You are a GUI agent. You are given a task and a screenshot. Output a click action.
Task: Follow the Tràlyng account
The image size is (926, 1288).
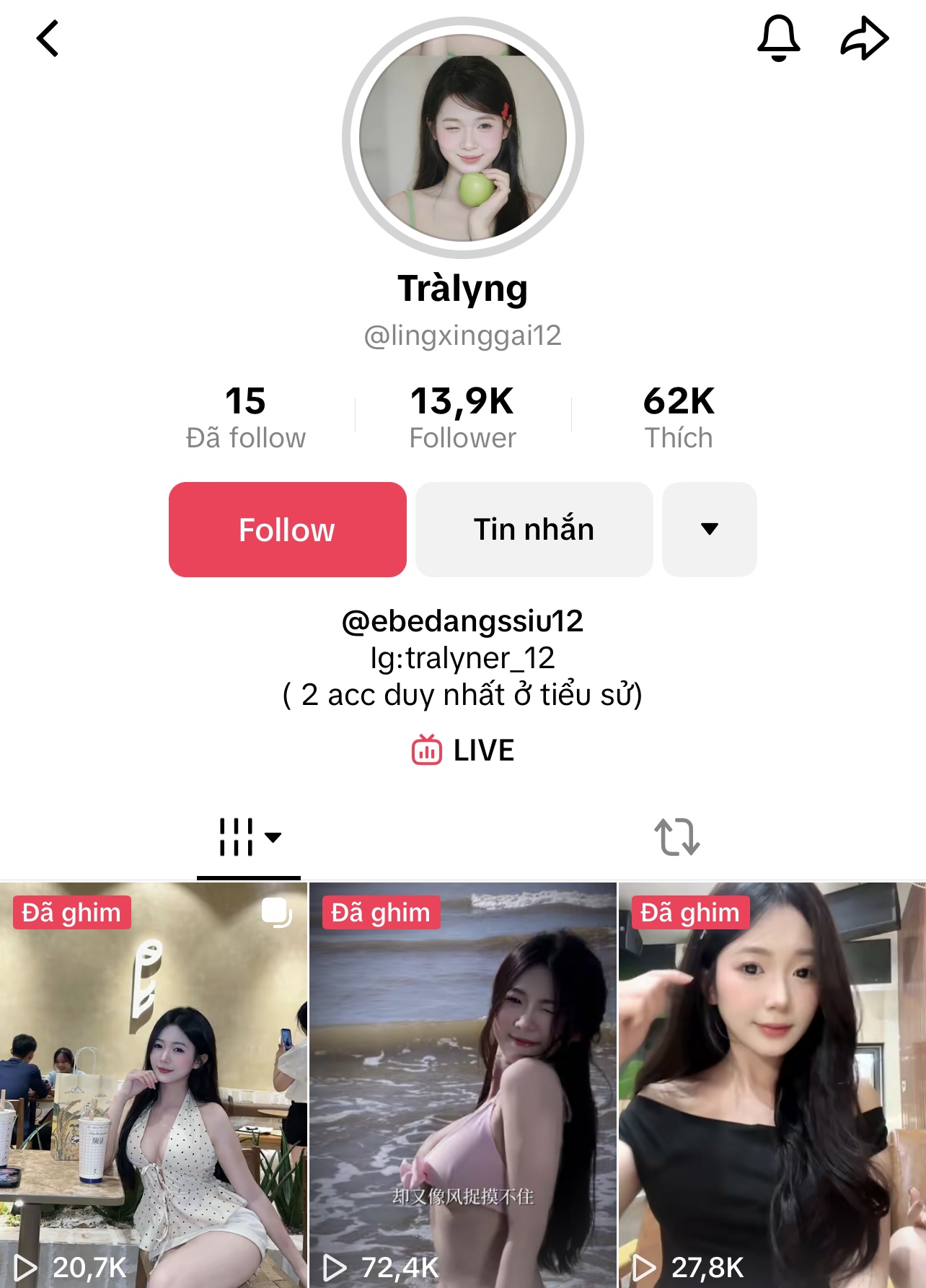click(x=287, y=530)
